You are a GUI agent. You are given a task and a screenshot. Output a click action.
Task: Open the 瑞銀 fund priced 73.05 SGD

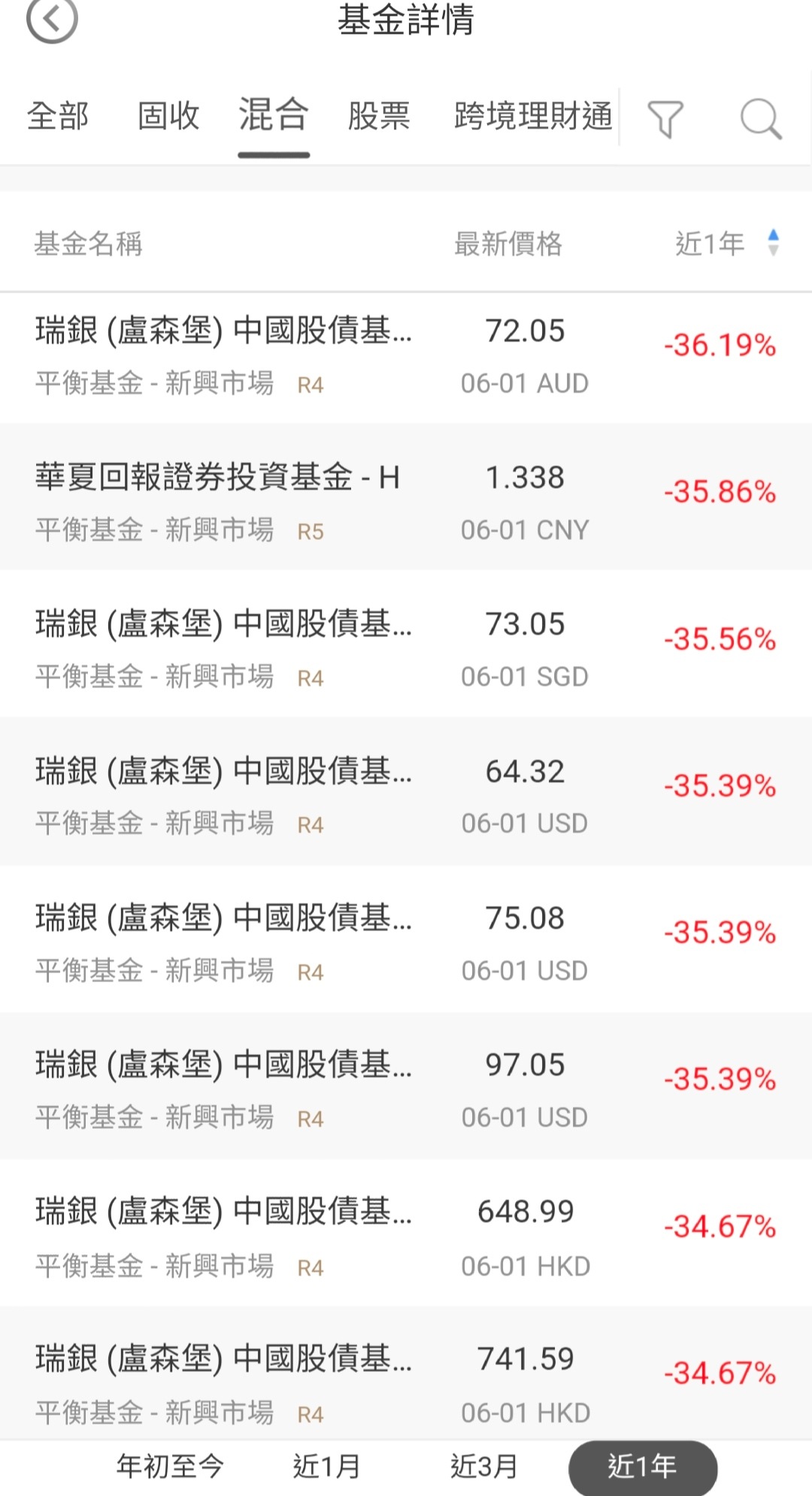406,644
